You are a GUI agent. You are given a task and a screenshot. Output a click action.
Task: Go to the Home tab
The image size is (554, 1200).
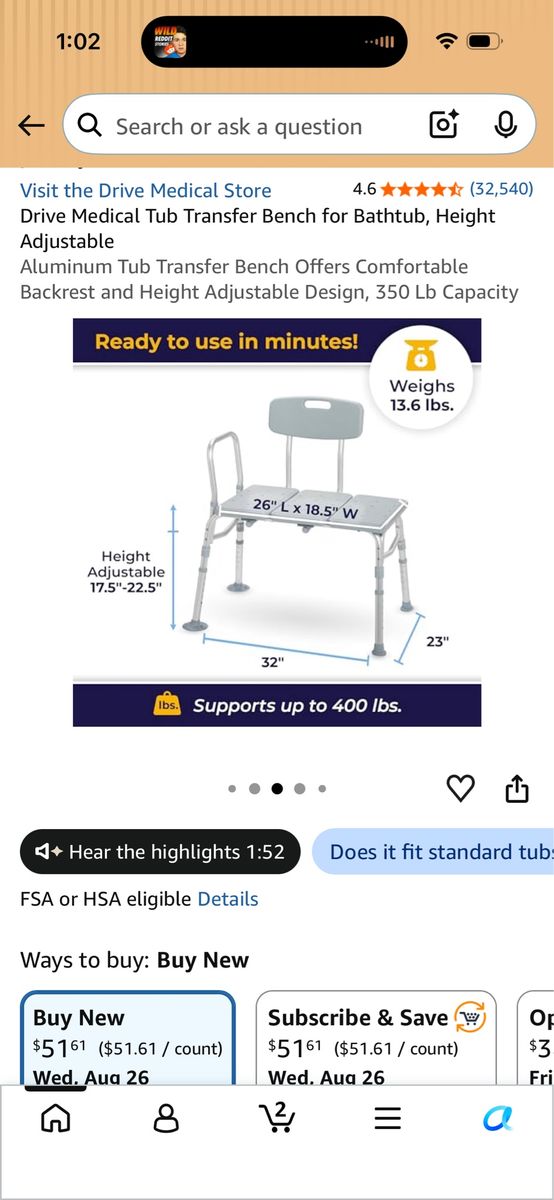click(x=55, y=1118)
